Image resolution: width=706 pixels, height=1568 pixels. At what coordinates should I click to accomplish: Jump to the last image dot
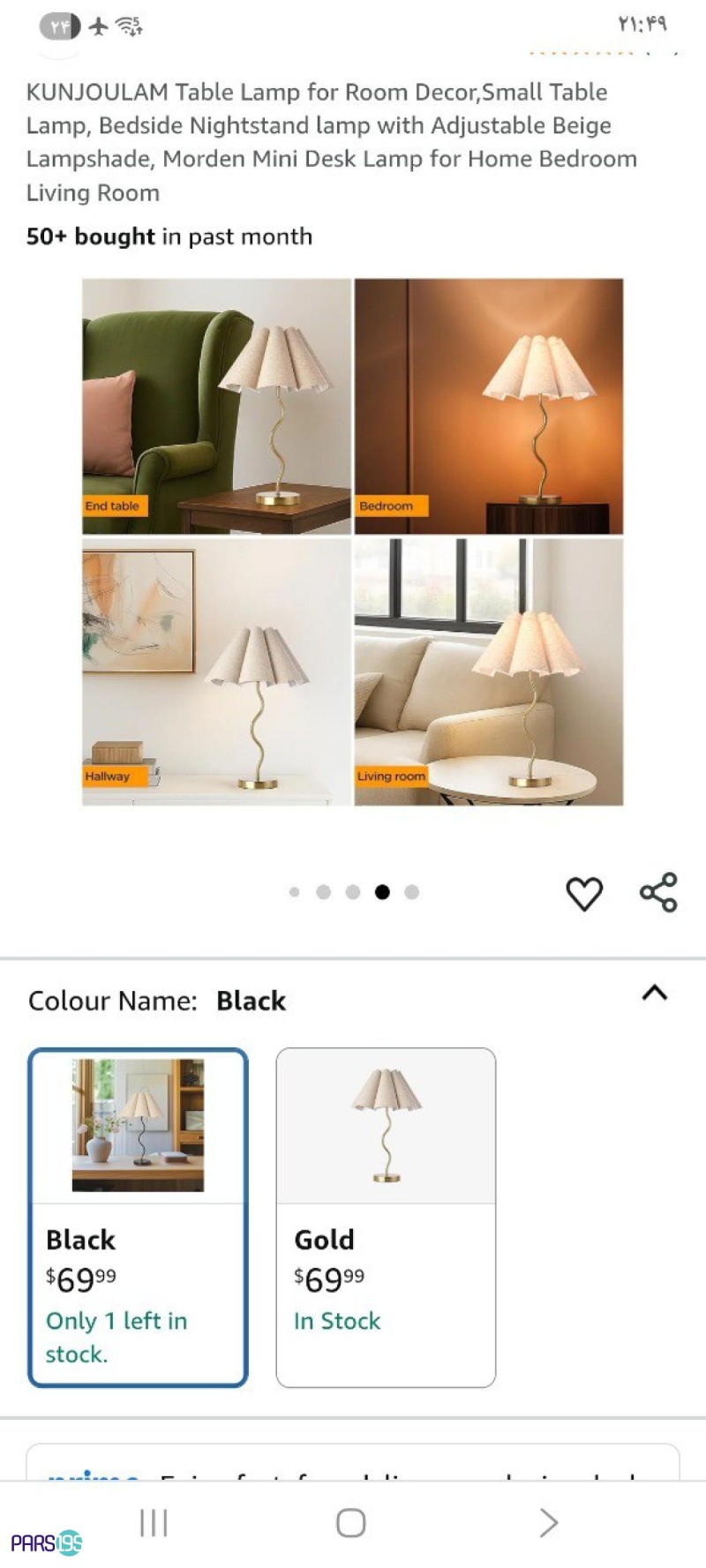(411, 892)
